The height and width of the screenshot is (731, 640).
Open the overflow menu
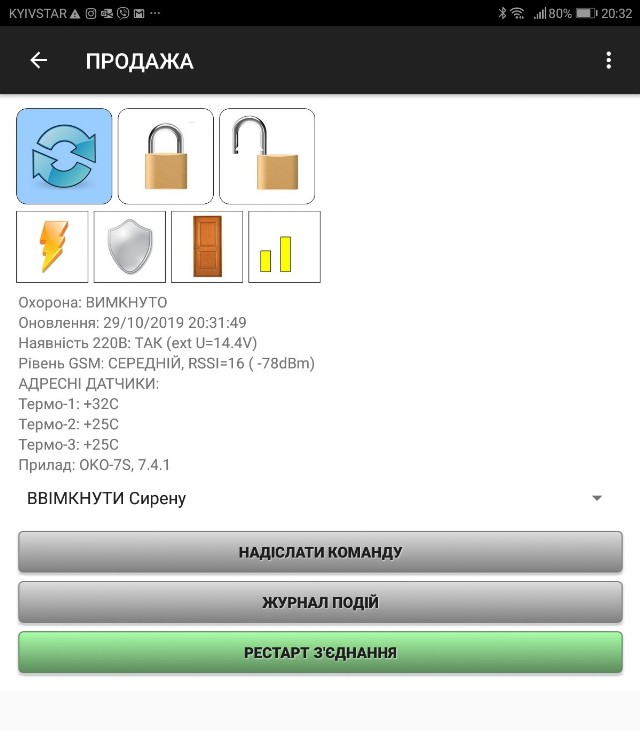608,61
